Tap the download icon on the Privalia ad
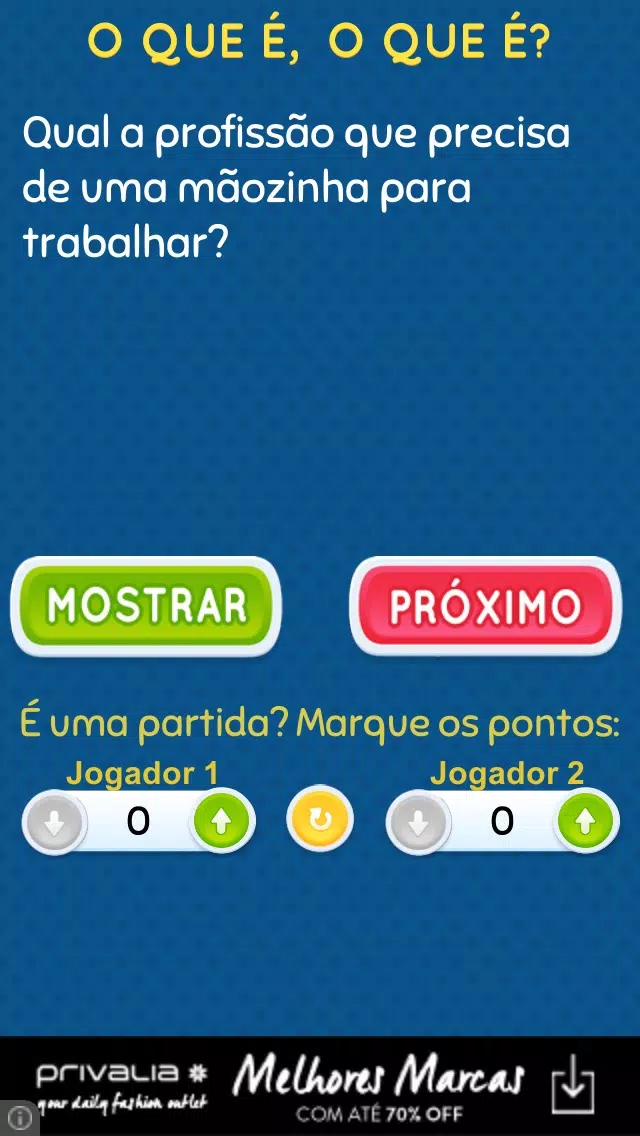This screenshot has width=640, height=1136. [x=573, y=1085]
